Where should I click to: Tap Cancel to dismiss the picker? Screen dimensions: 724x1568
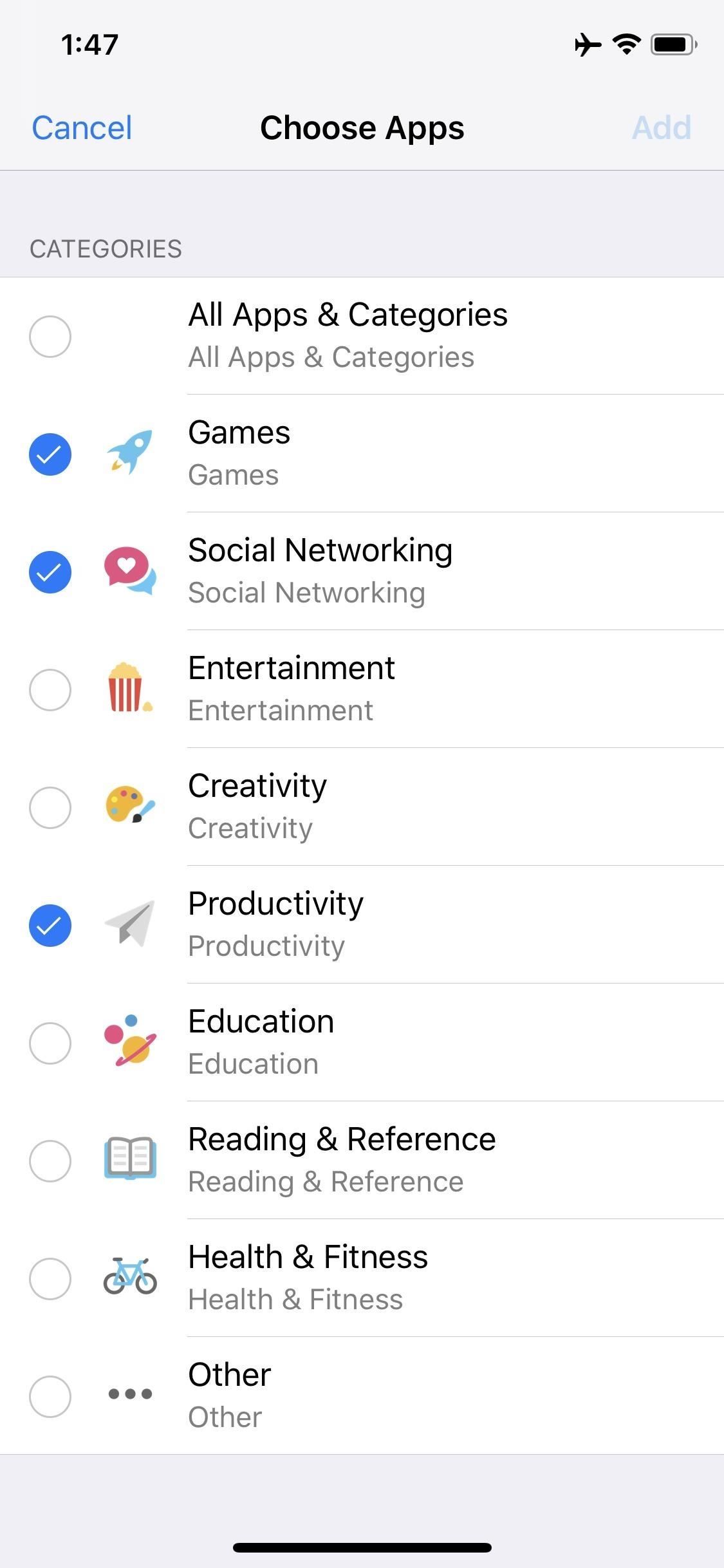(81, 127)
